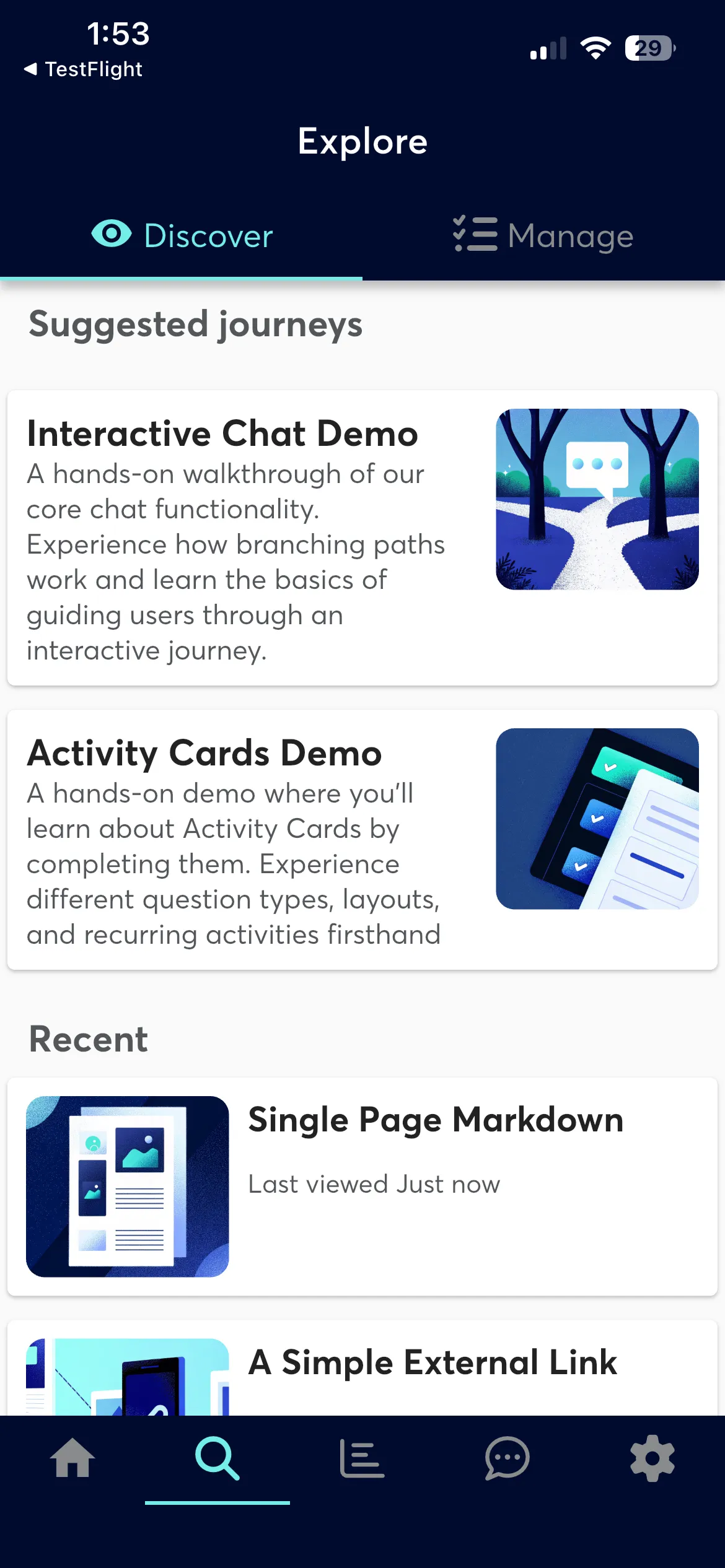Screen dimensions: 725x1568
Task: Open the Activity Cards Demo journey
Action: click(362, 839)
